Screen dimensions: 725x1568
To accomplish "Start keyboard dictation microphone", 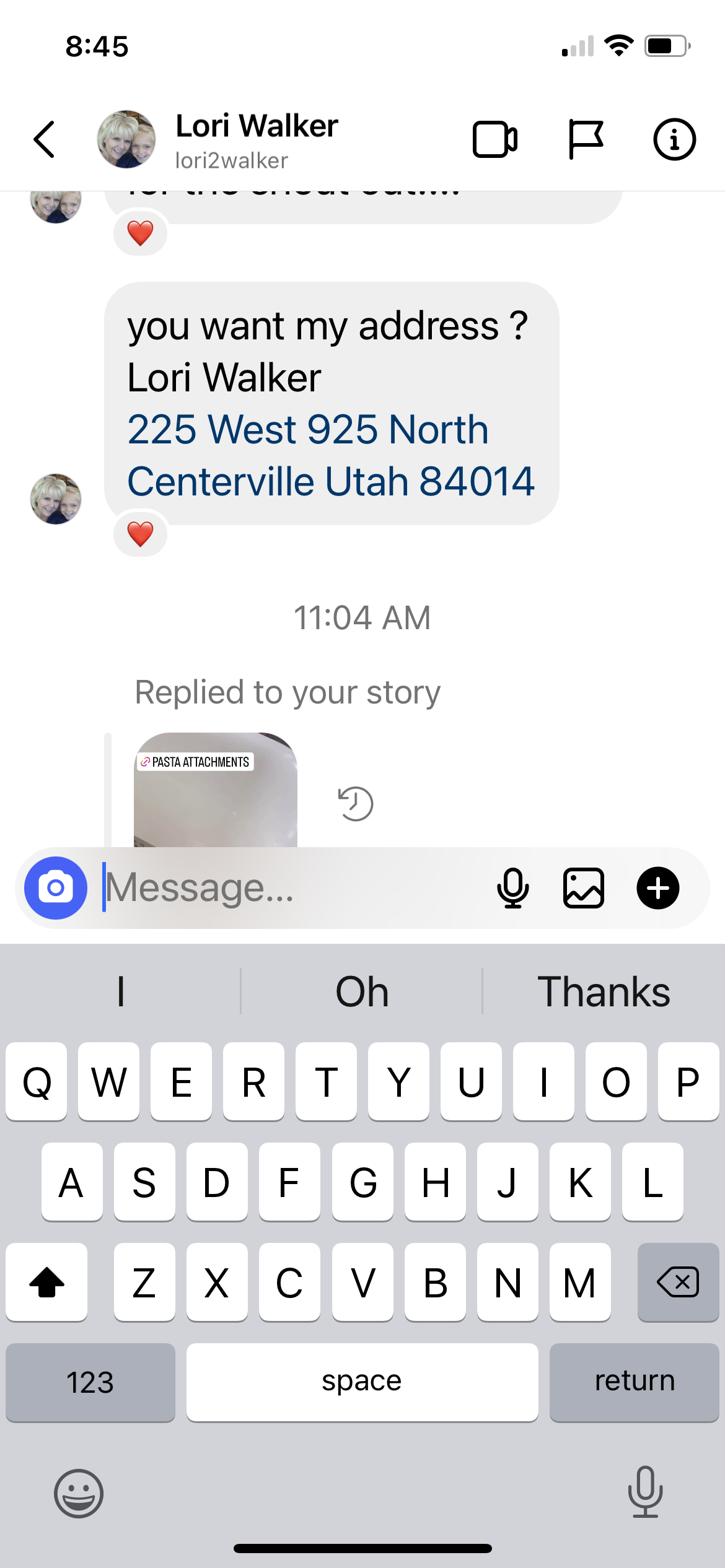I will coord(645,1492).
